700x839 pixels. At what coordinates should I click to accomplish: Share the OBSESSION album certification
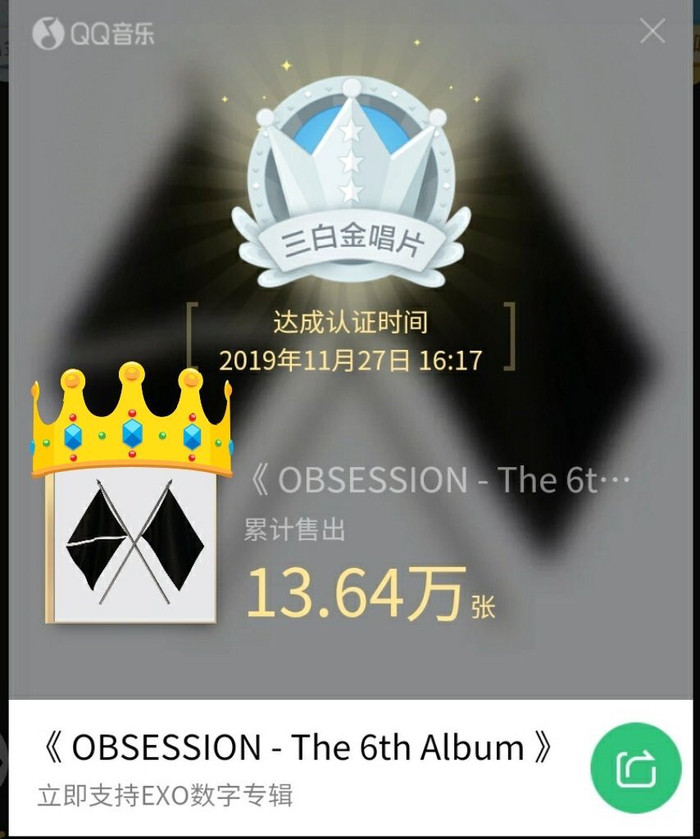click(636, 768)
